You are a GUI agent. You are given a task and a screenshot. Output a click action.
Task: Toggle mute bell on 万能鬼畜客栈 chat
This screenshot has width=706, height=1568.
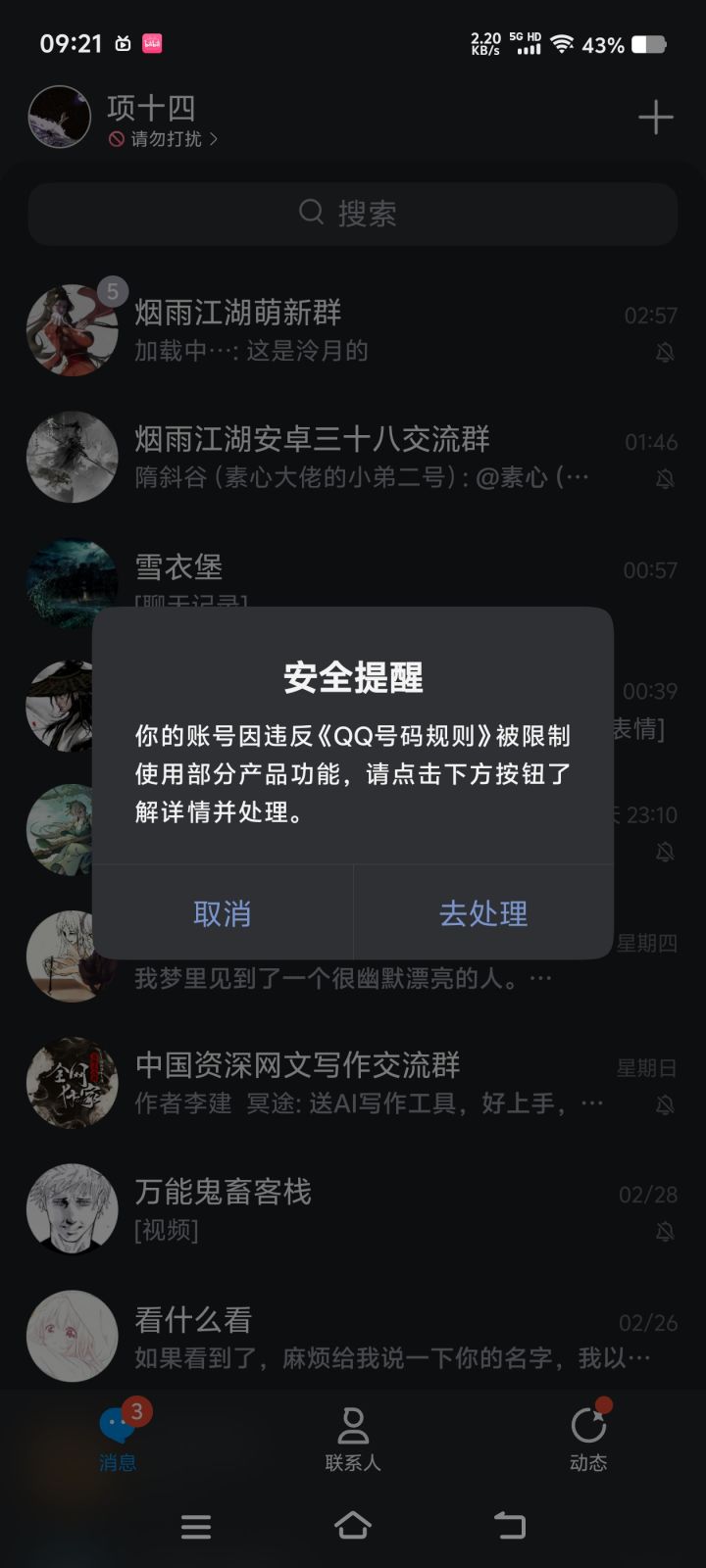click(x=666, y=1233)
